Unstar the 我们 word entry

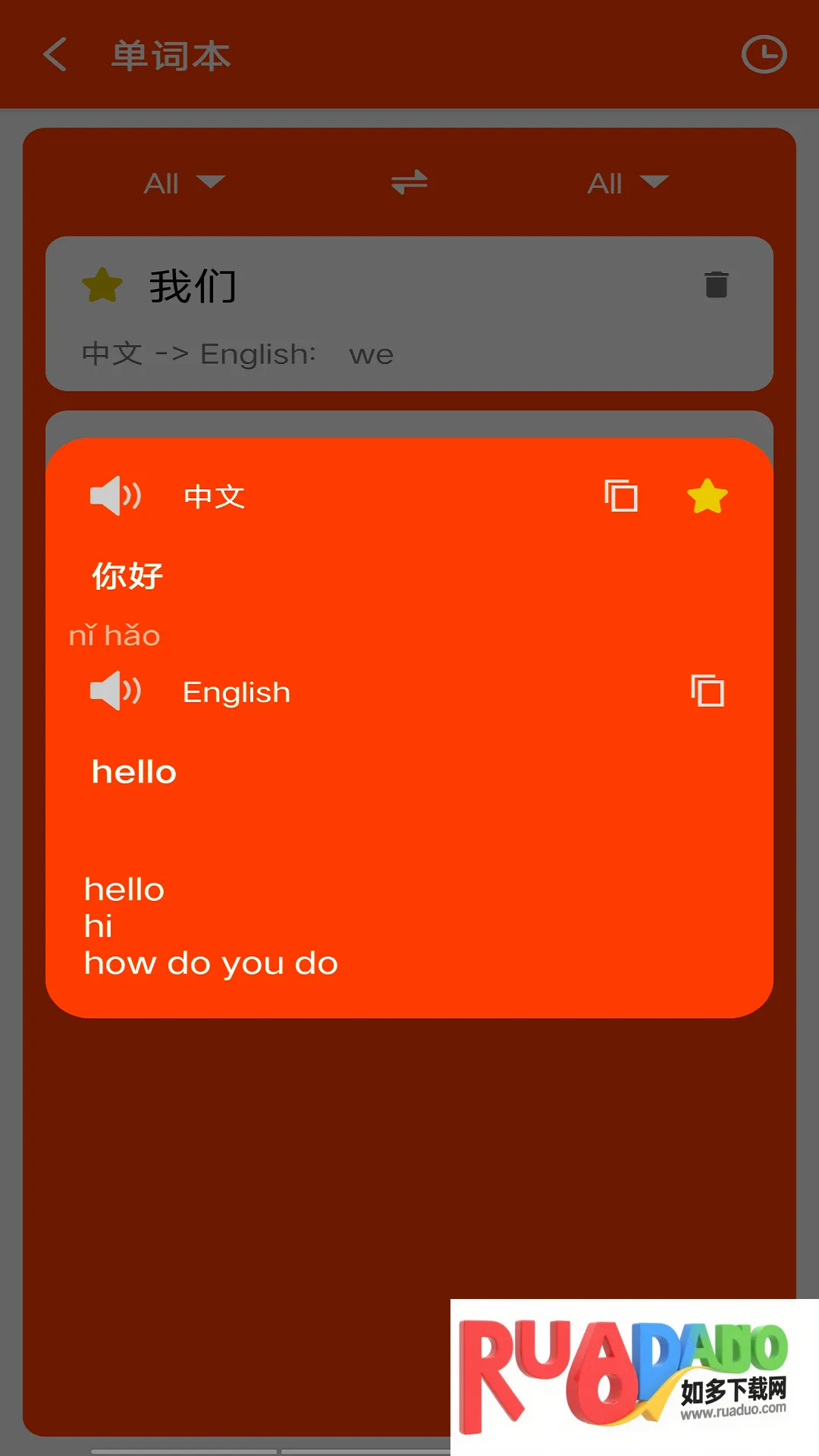click(102, 285)
